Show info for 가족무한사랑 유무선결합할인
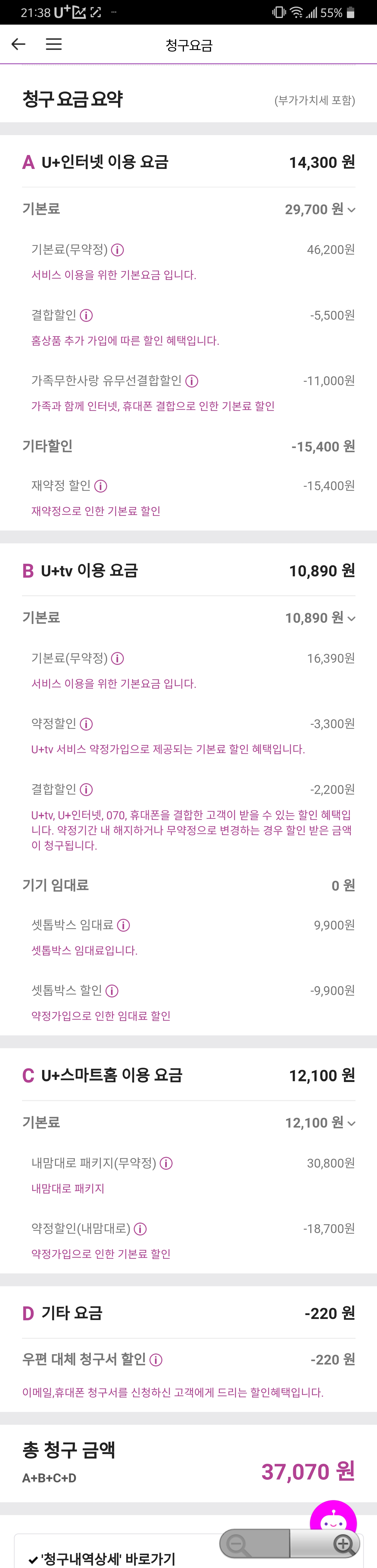This screenshot has width=377, height=1568. click(192, 382)
